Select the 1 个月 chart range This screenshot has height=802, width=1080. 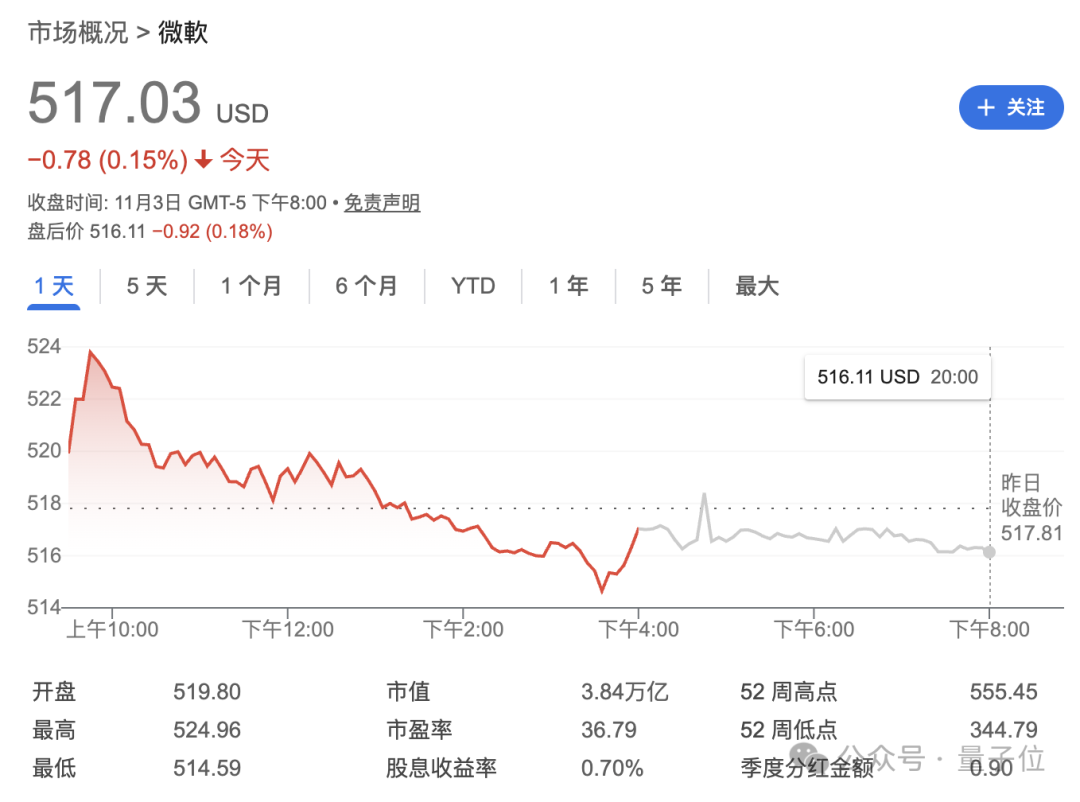(251, 287)
